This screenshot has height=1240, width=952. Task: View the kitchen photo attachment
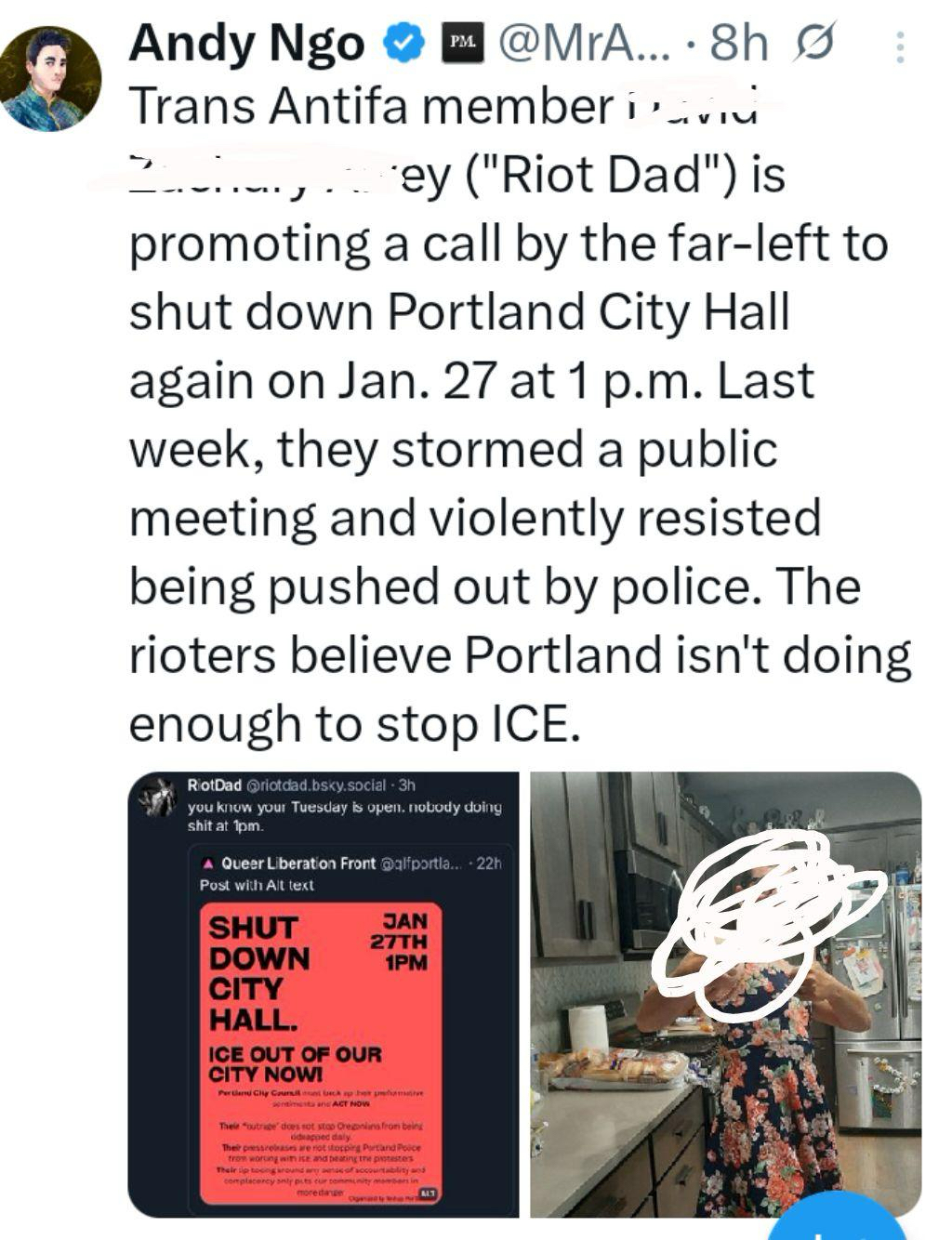tap(725, 994)
